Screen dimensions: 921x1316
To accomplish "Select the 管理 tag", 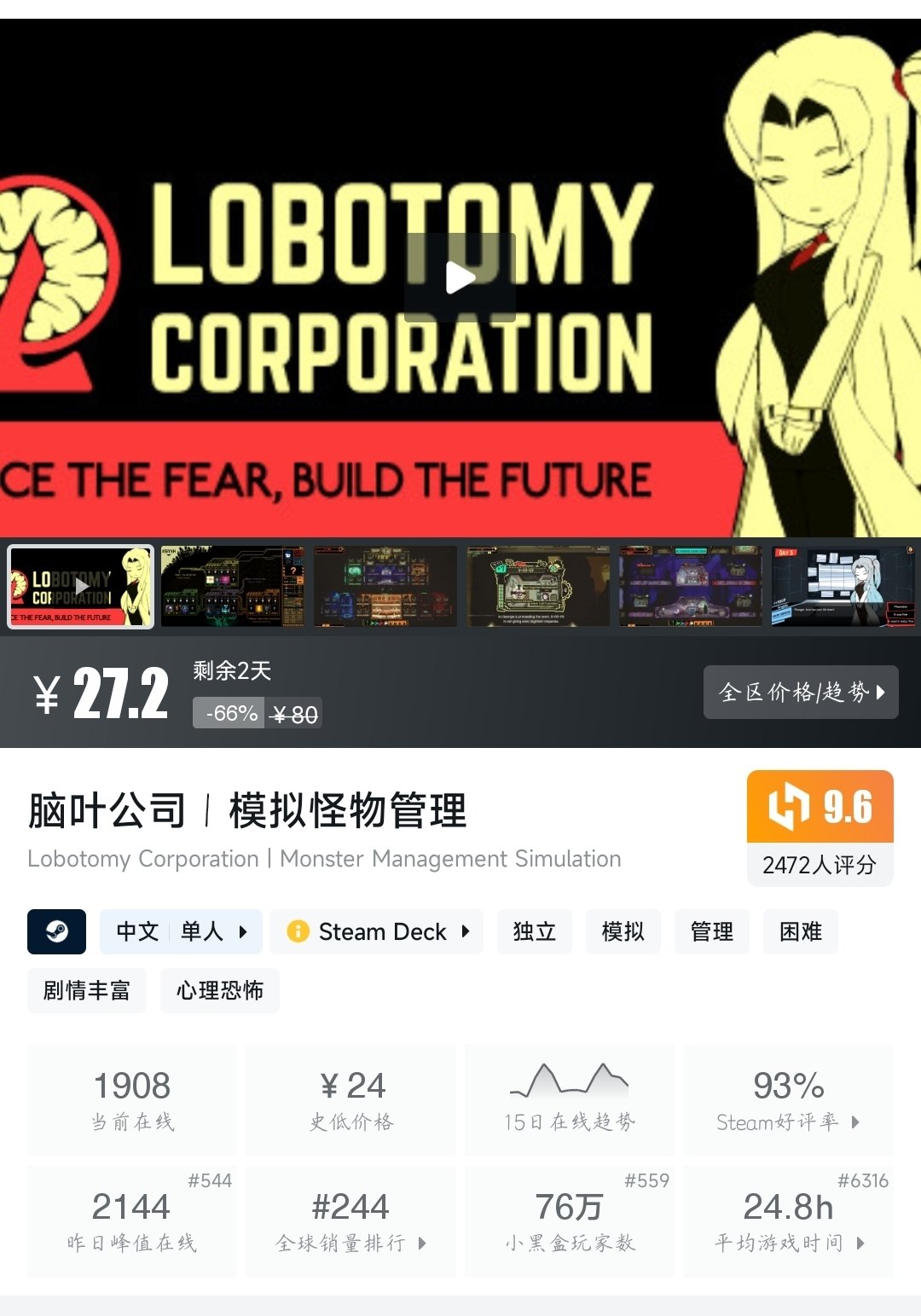I will tap(711, 931).
